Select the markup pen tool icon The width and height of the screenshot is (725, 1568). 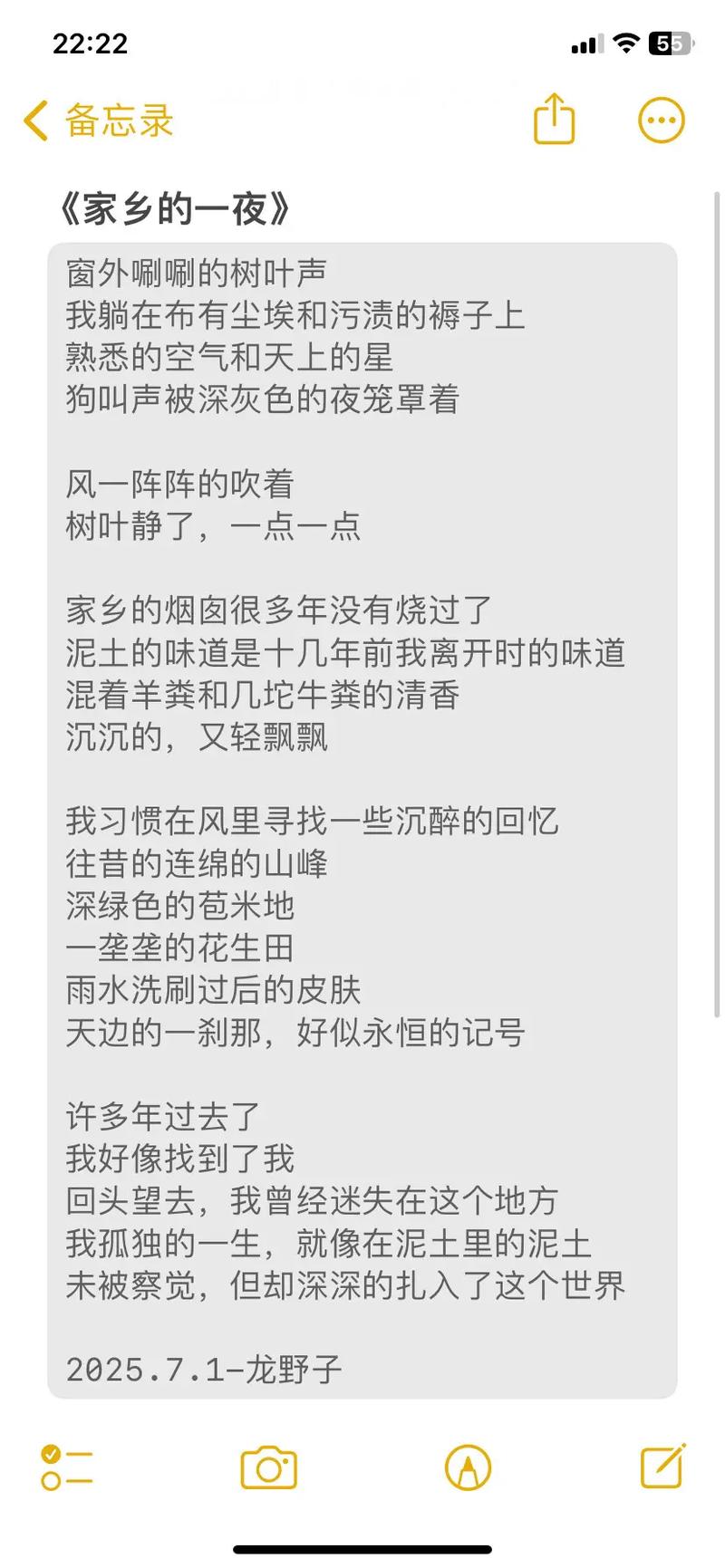click(x=468, y=1468)
